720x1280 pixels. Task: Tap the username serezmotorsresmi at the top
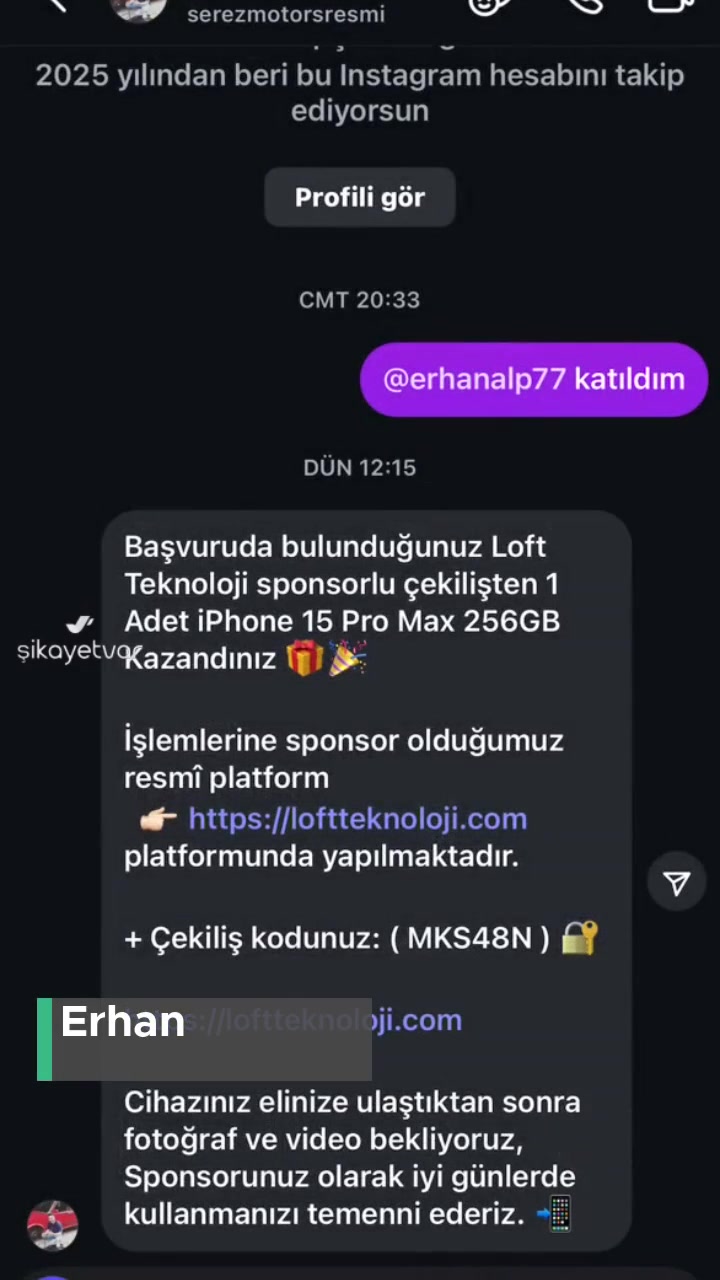[286, 14]
